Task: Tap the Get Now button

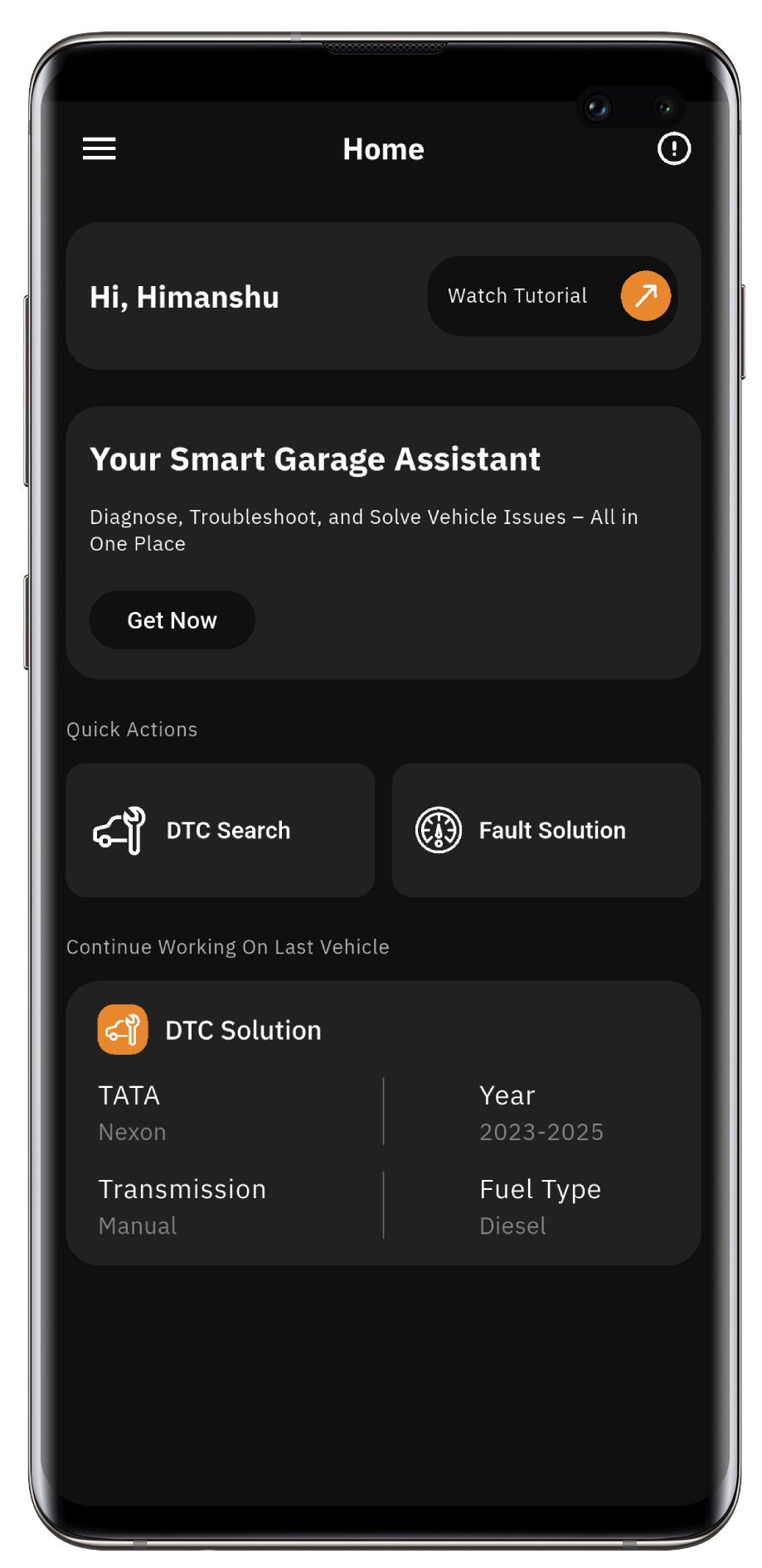Action: point(172,620)
